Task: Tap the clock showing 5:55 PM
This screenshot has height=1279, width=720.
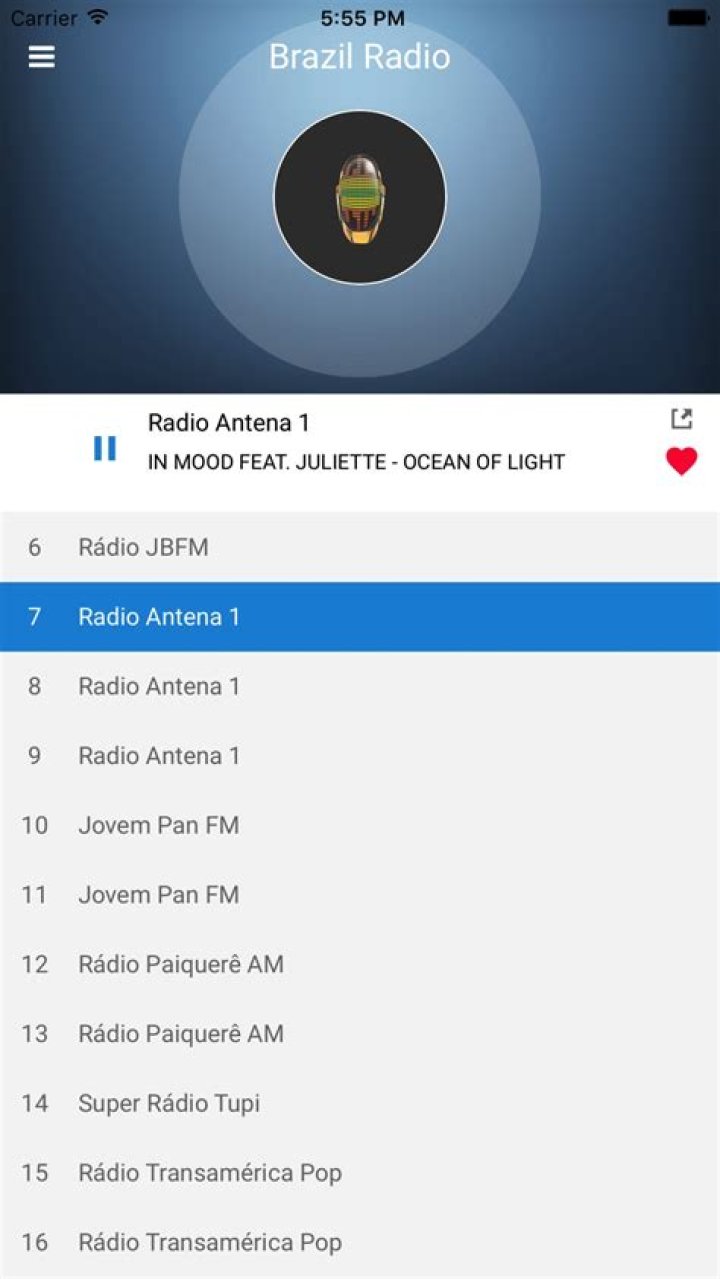Action: point(360,17)
